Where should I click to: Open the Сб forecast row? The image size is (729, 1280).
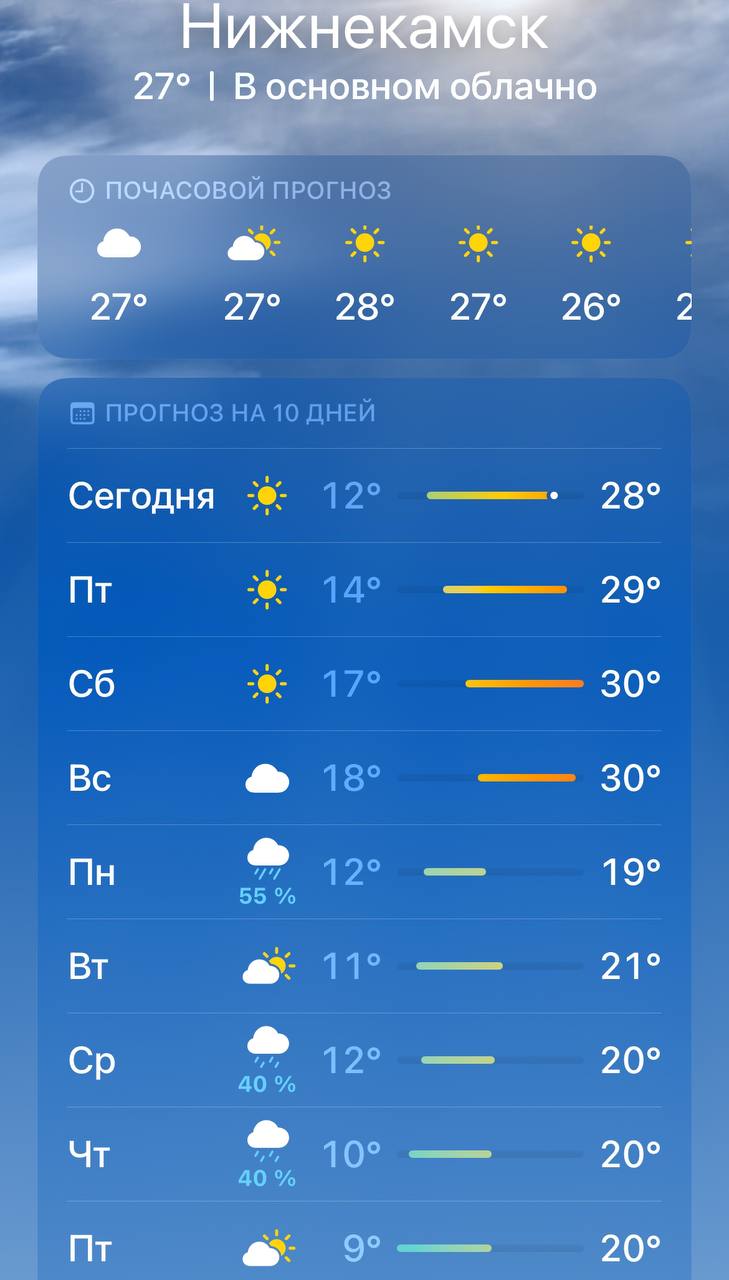click(x=364, y=684)
